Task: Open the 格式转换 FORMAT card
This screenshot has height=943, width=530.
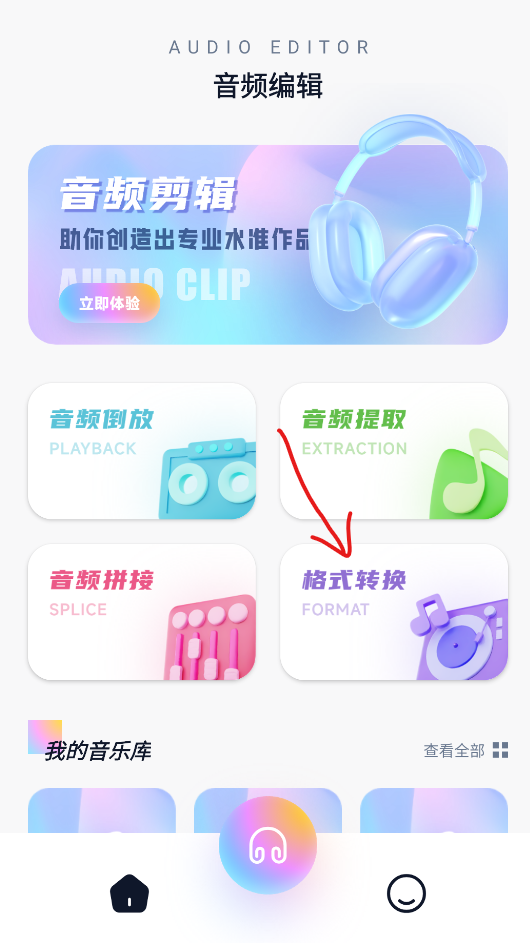Action: click(x=394, y=612)
